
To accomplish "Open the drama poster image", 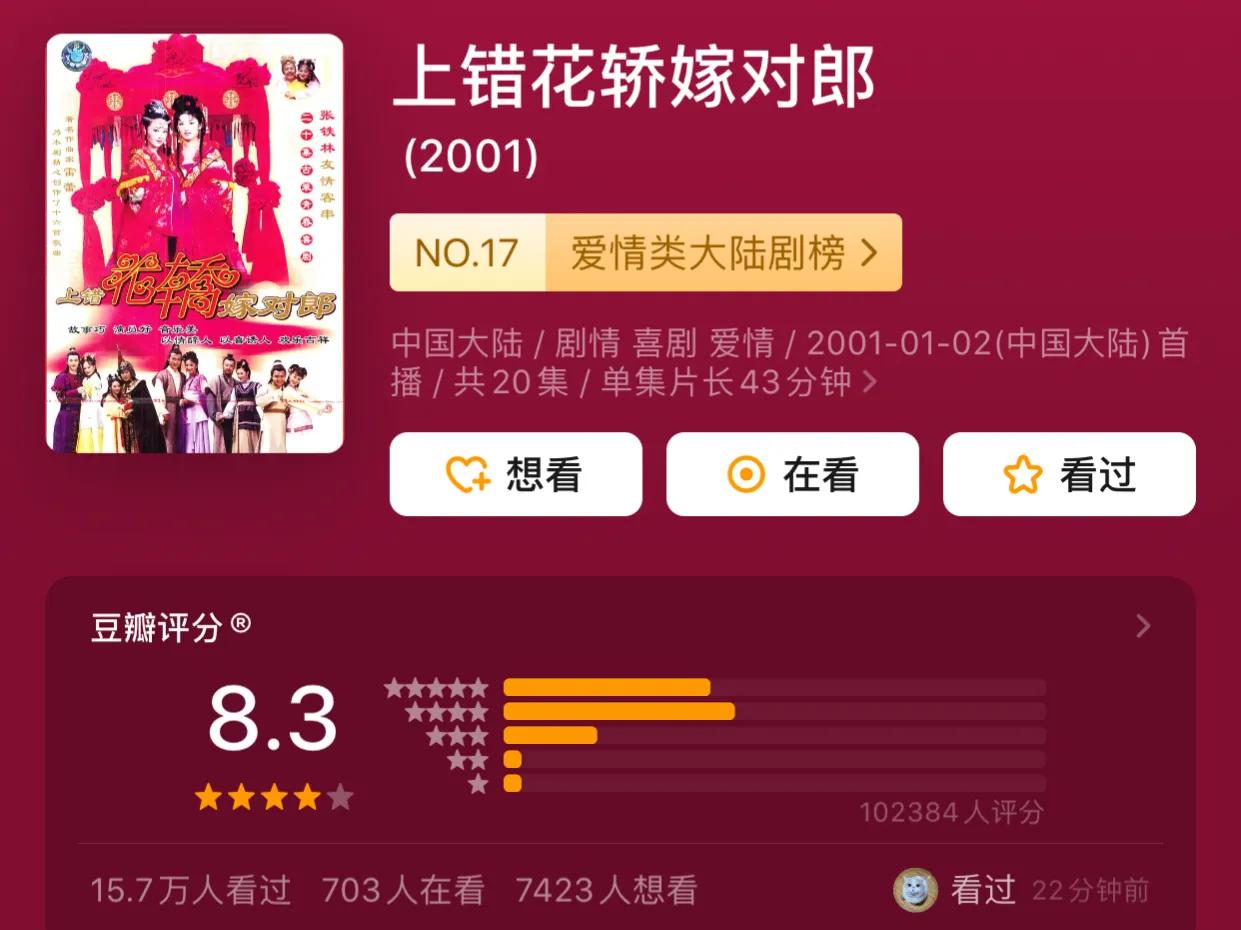I will (195, 243).
